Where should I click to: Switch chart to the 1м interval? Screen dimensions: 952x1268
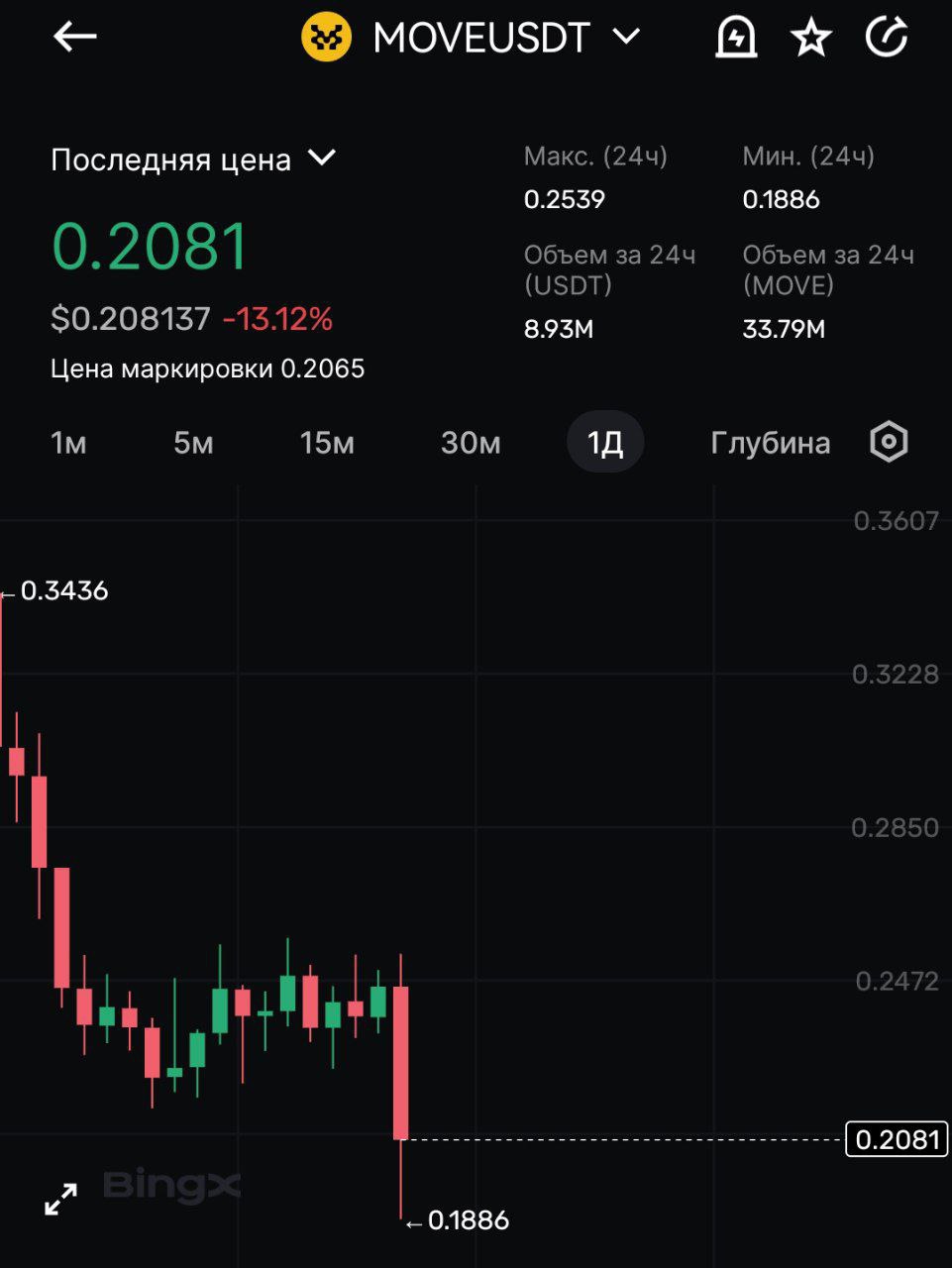click(x=68, y=443)
